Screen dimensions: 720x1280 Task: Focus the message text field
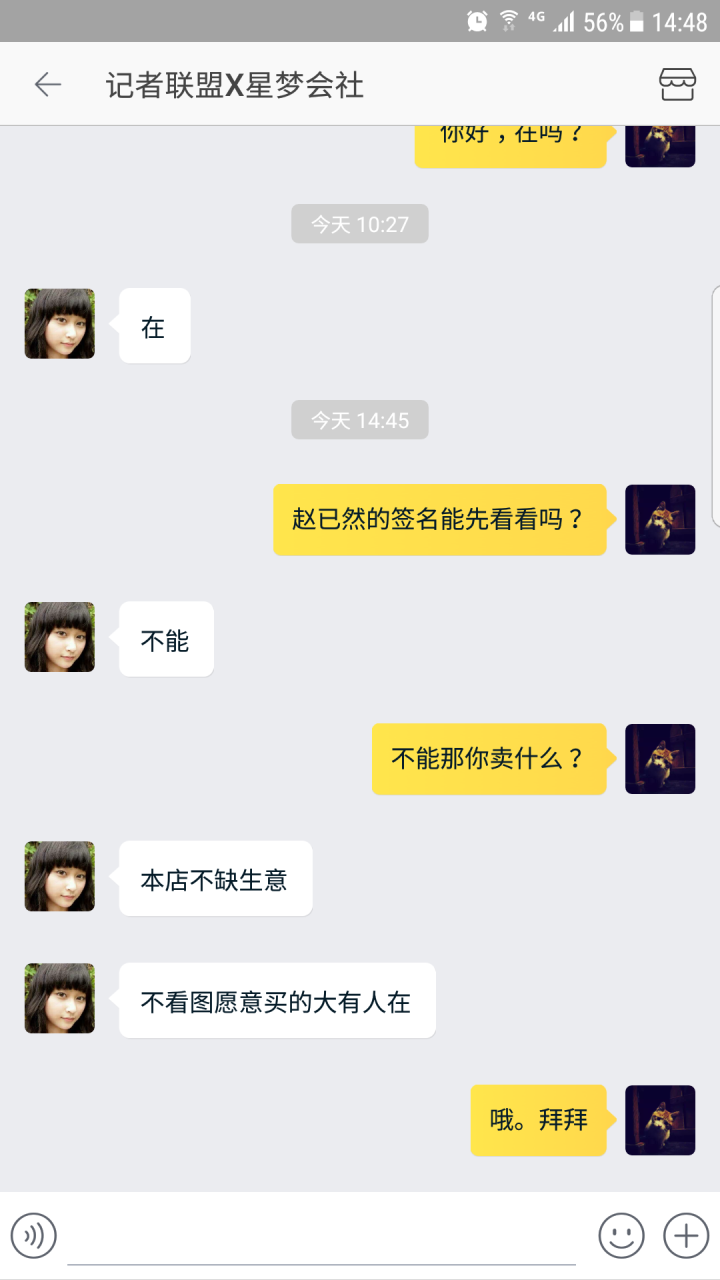(x=321, y=1238)
